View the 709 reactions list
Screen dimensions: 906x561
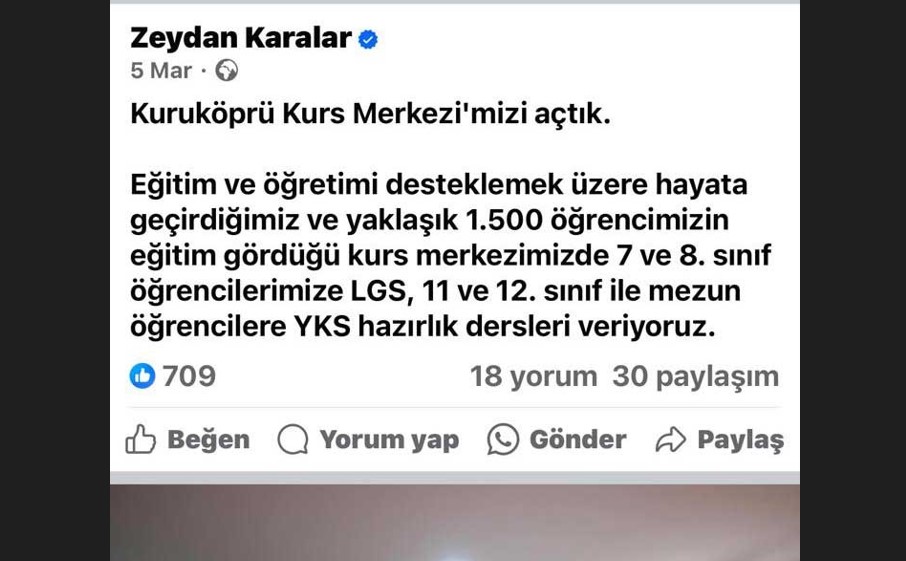(x=174, y=376)
